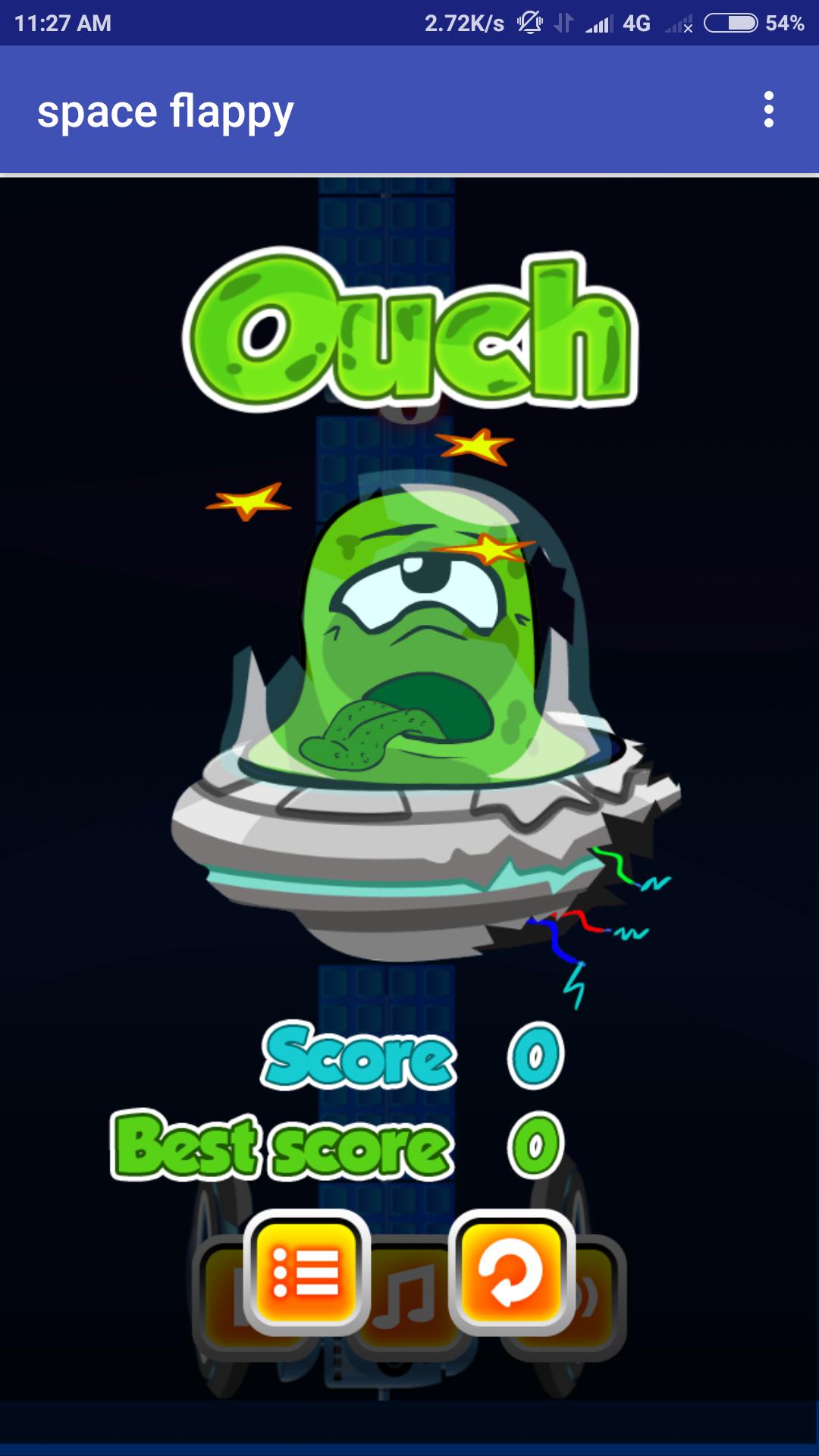Tap the orange menu list button
Screen dimensions: 819x1456
(x=306, y=1272)
